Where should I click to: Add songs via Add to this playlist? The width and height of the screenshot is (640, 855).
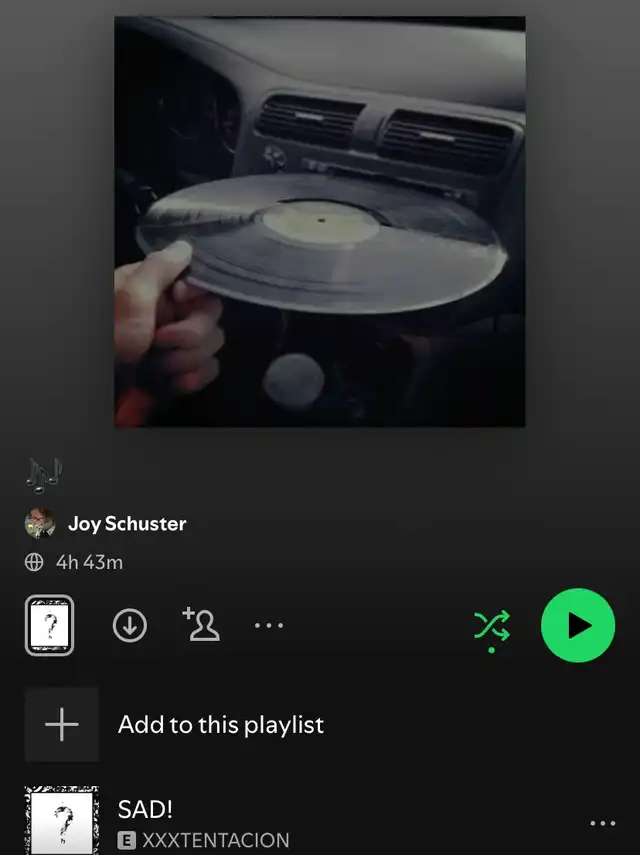220,725
